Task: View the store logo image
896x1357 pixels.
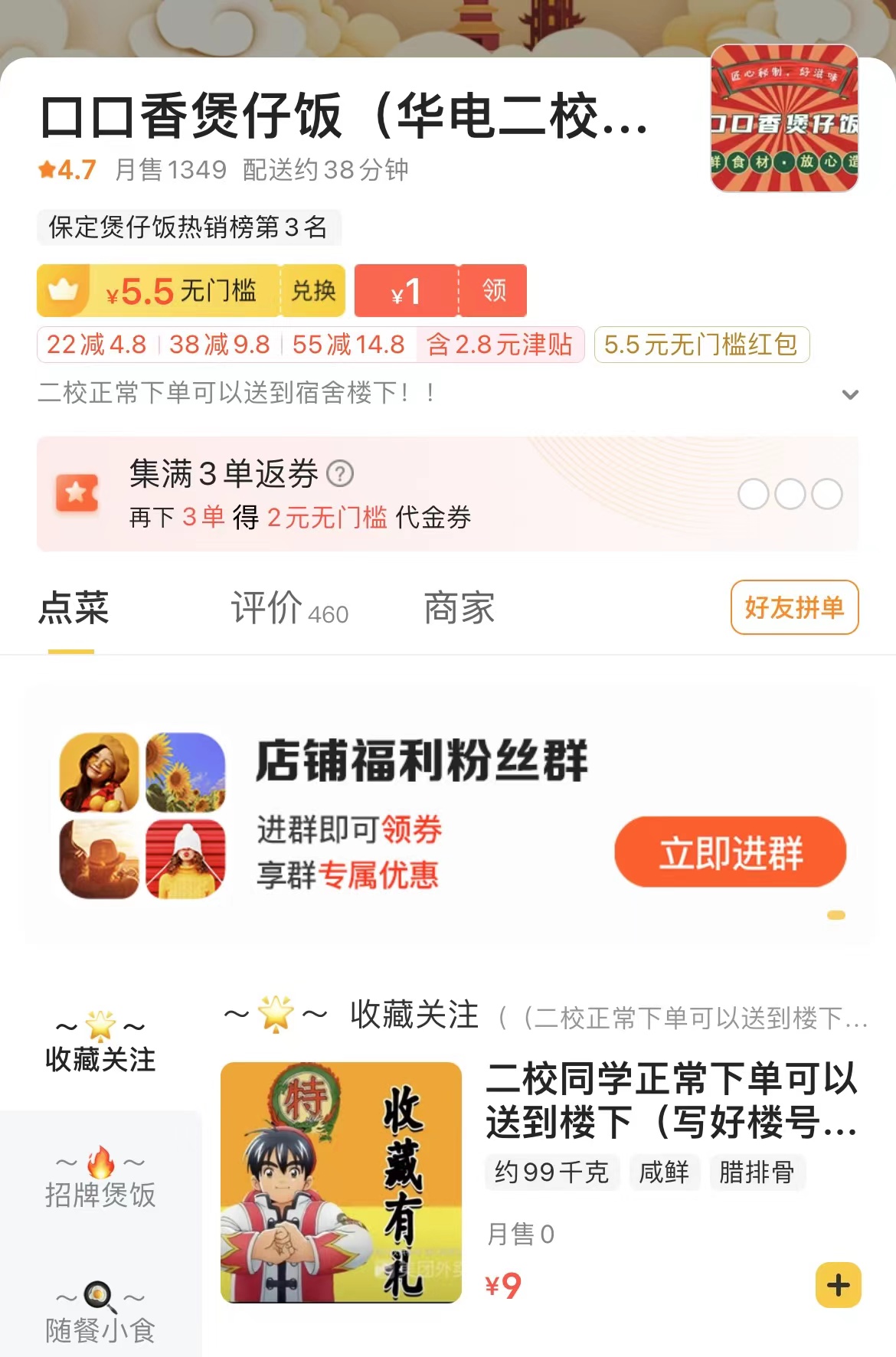Action: [x=783, y=119]
